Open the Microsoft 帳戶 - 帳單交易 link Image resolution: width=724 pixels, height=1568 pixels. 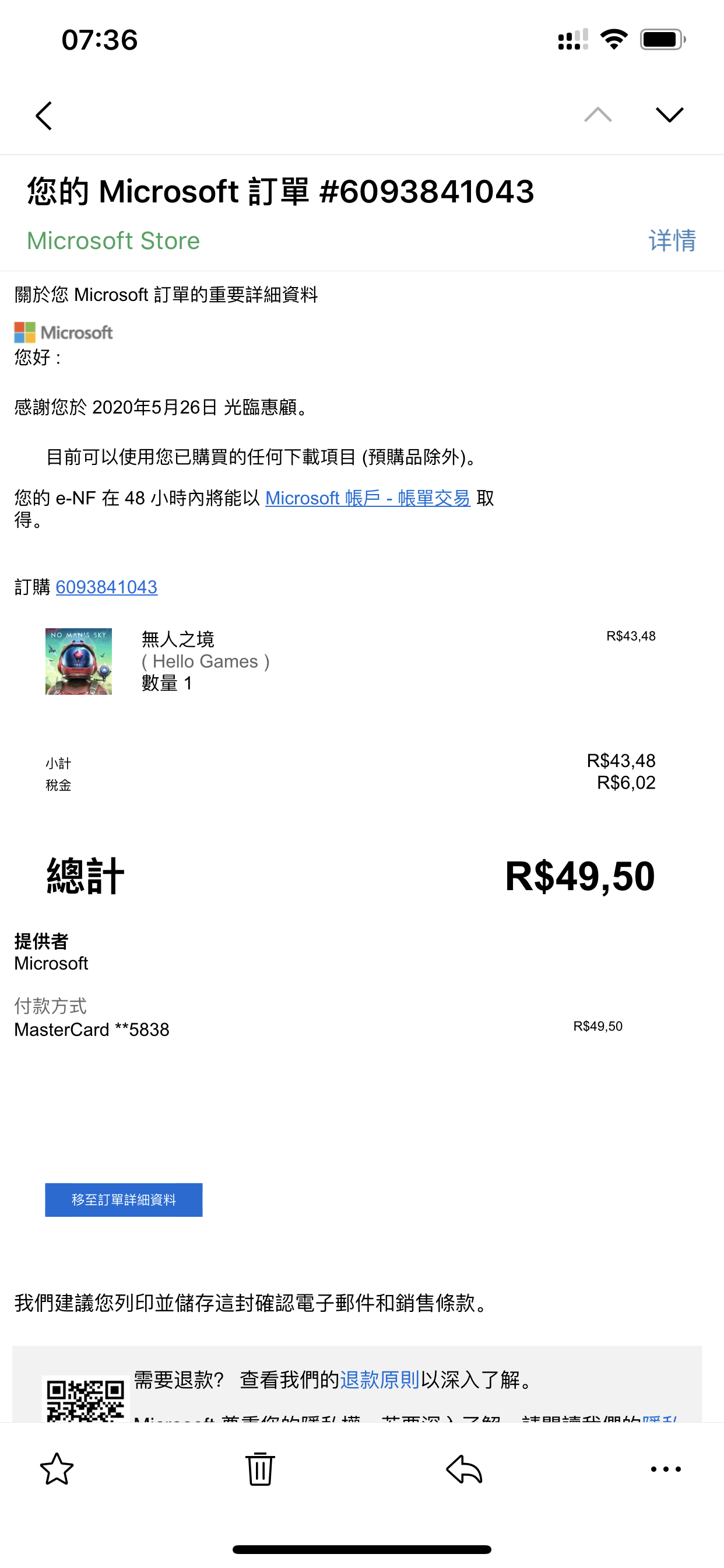(x=367, y=498)
